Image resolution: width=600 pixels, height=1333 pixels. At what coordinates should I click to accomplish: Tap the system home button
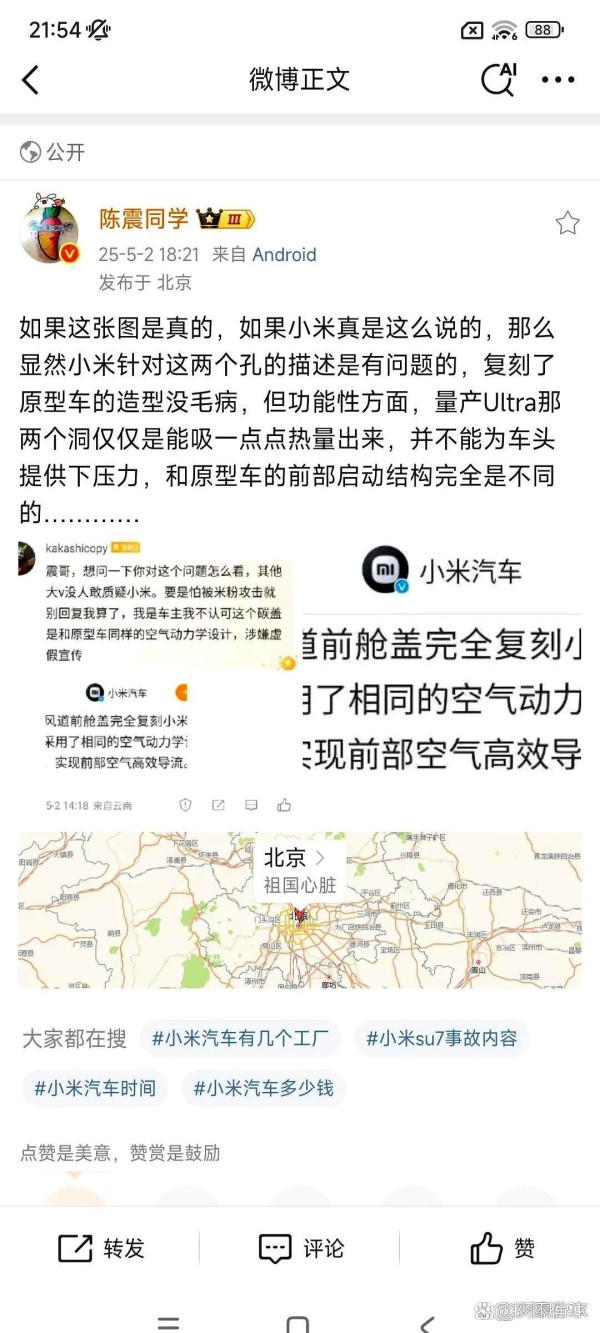[297, 1323]
